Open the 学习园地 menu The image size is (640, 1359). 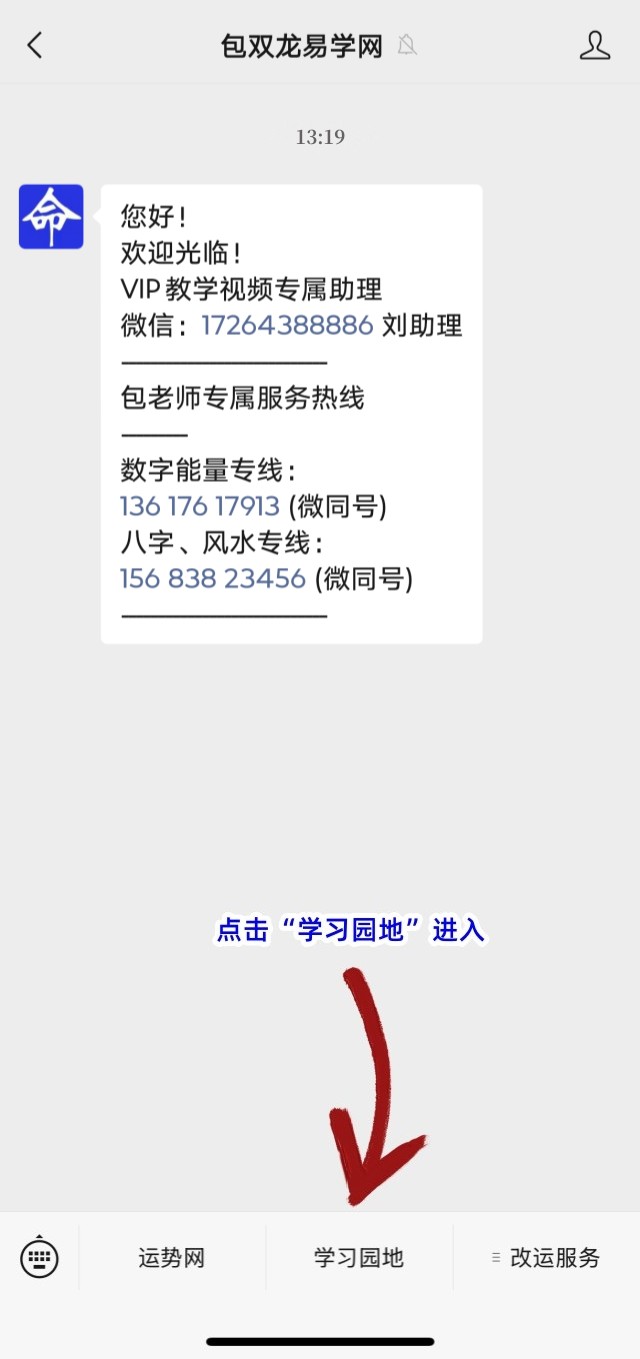pyautogui.click(x=359, y=1258)
